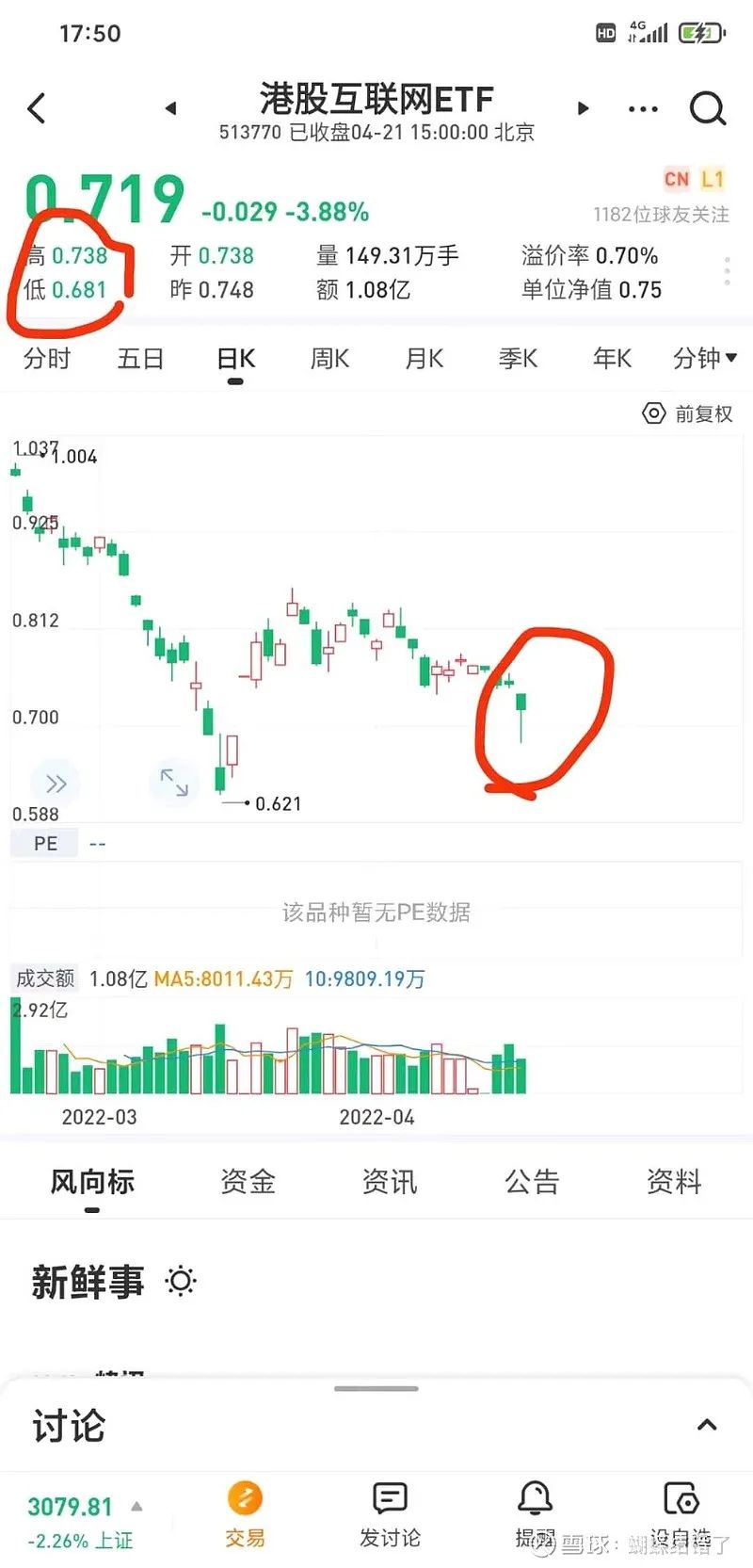The width and height of the screenshot is (753, 1568).
Task: Tap 发讨论 to post a discussion
Action: tap(390, 1514)
